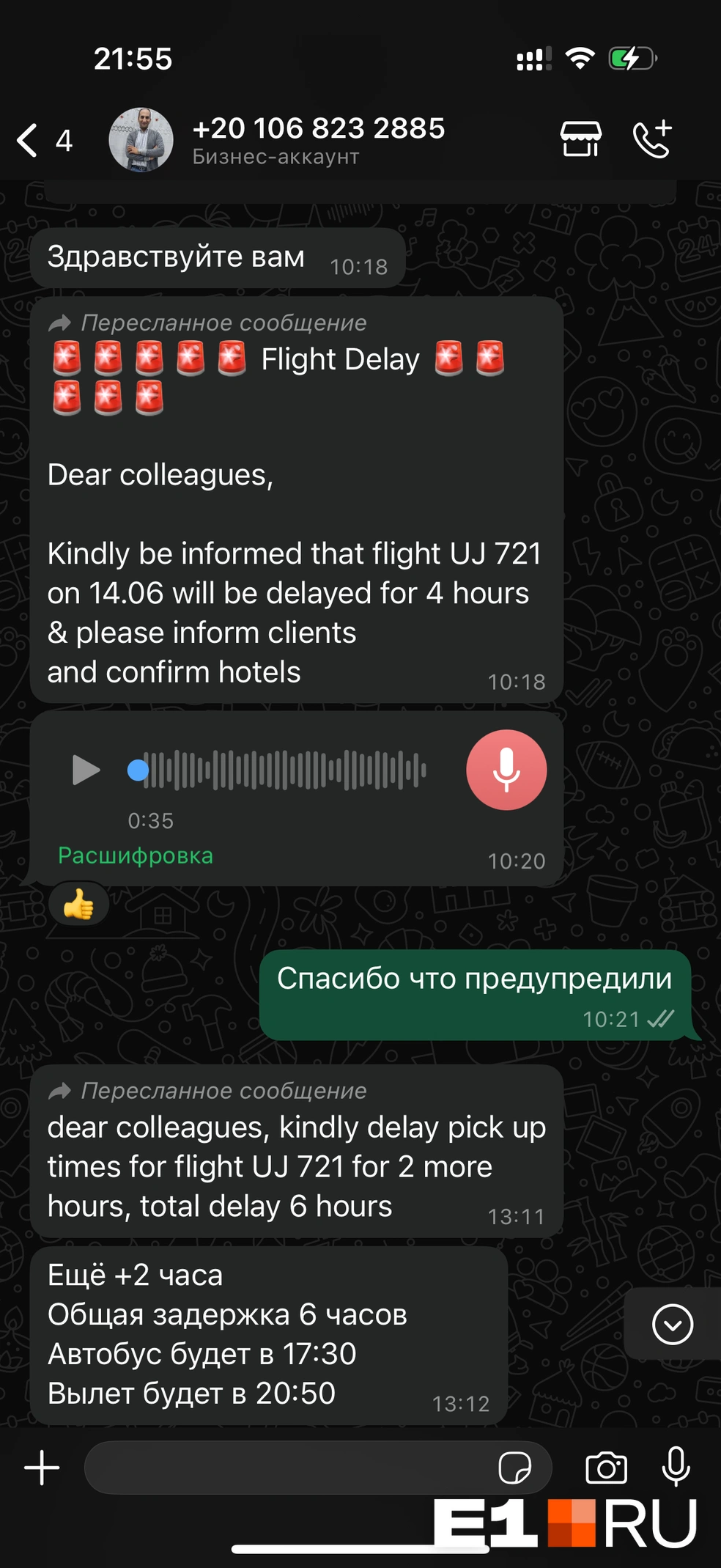The image size is (721, 1568).
Task: Open the sticker picker
Action: point(514,1468)
